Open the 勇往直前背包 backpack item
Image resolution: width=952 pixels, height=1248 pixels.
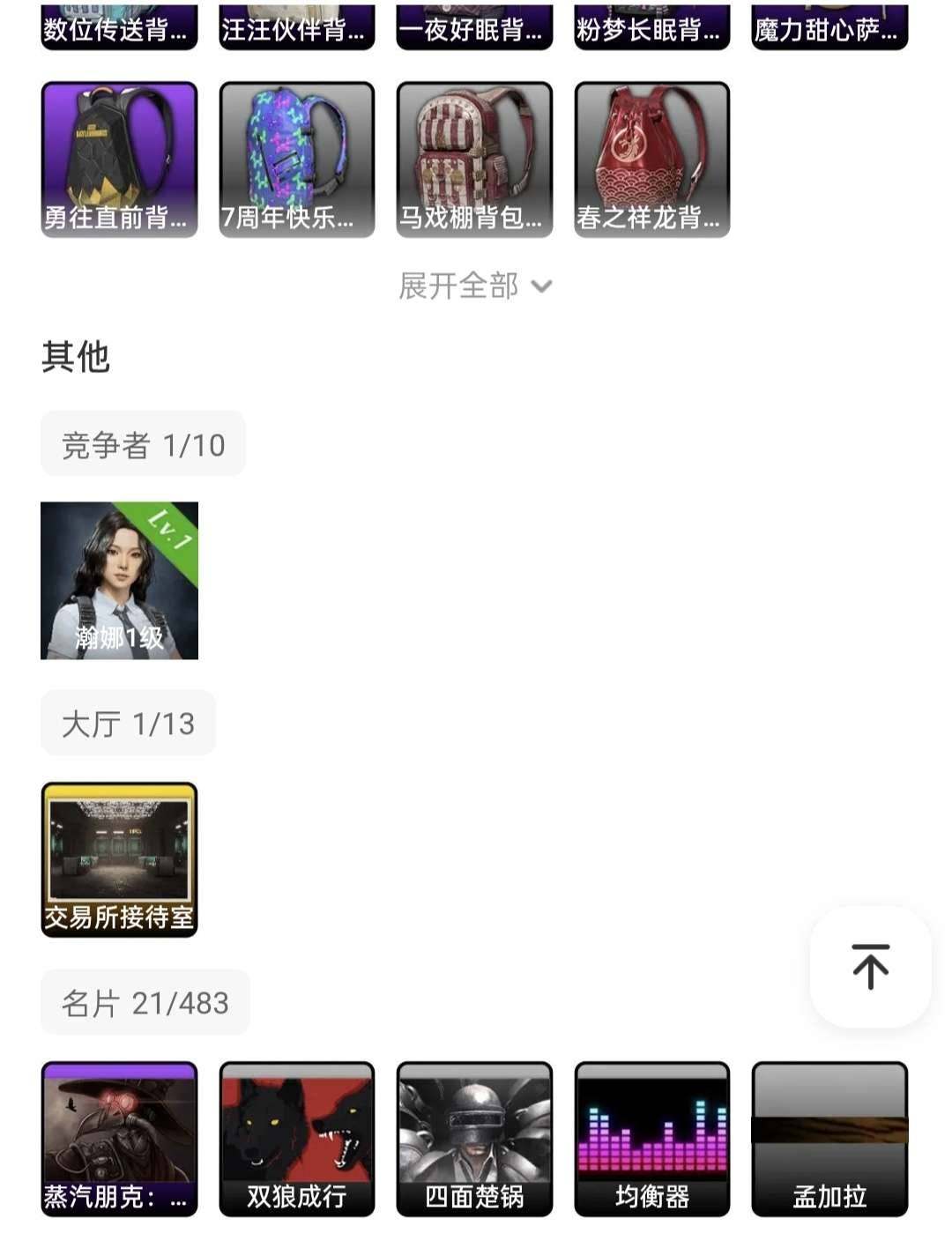pyautogui.click(x=117, y=155)
